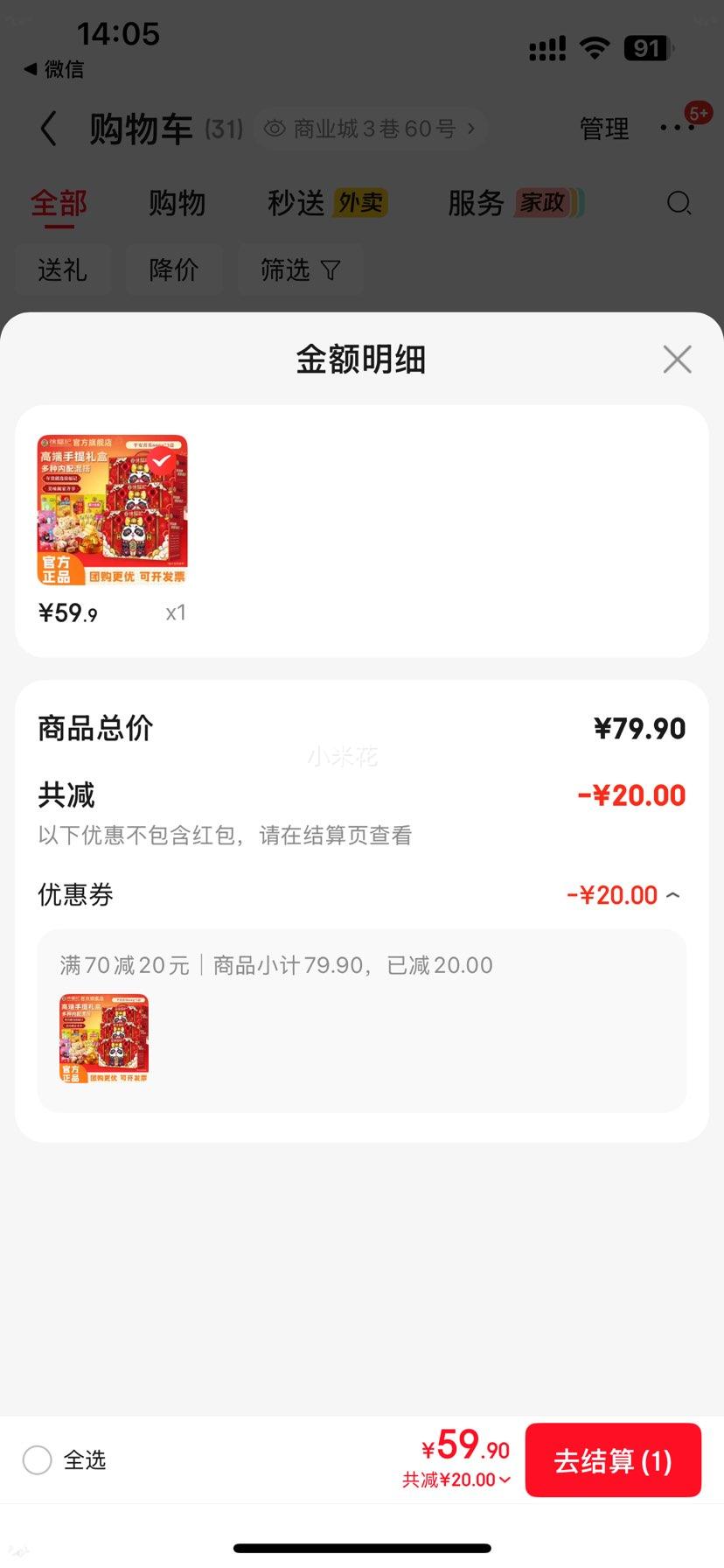This screenshot has height=1568, width=724.
Task: Open the 筛选 filter funnel
Action: pyautogui.click(x=301, y=269)
